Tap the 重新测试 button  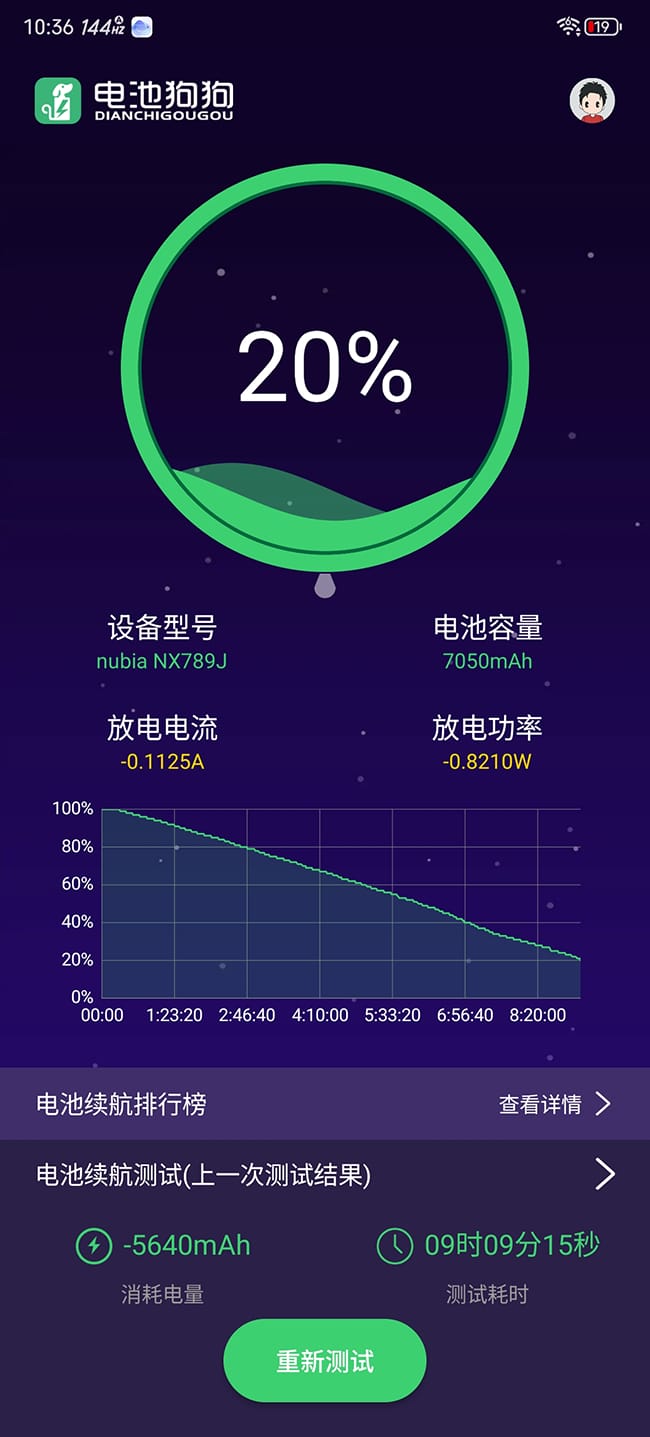(x=325, y=1361)
